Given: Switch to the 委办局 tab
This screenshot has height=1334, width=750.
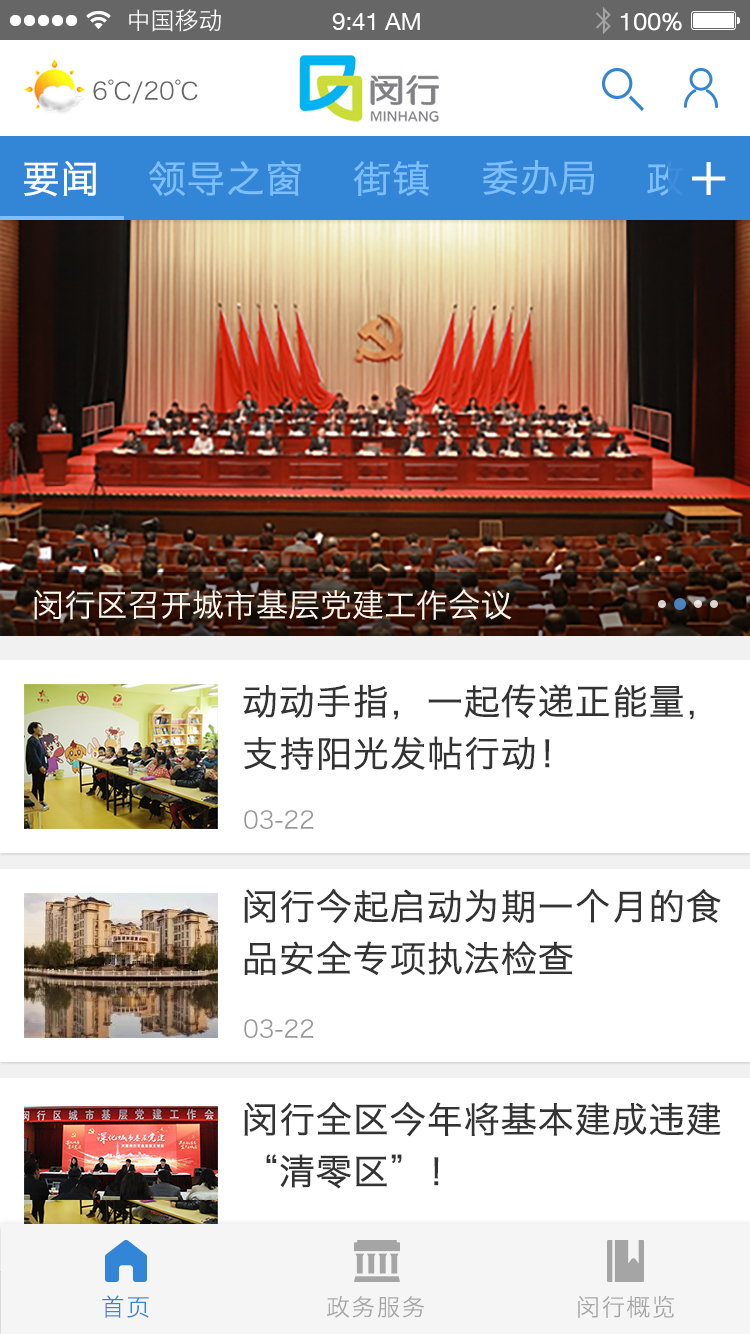Looking at the screenshot, I should (538, 179).
